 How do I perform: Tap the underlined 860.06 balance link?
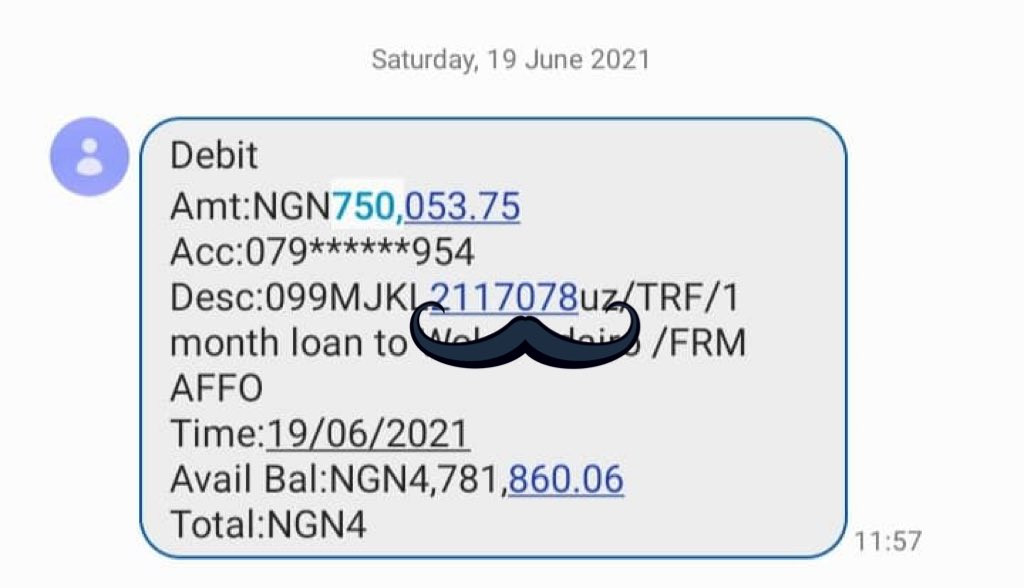click(x=566, y=480)
